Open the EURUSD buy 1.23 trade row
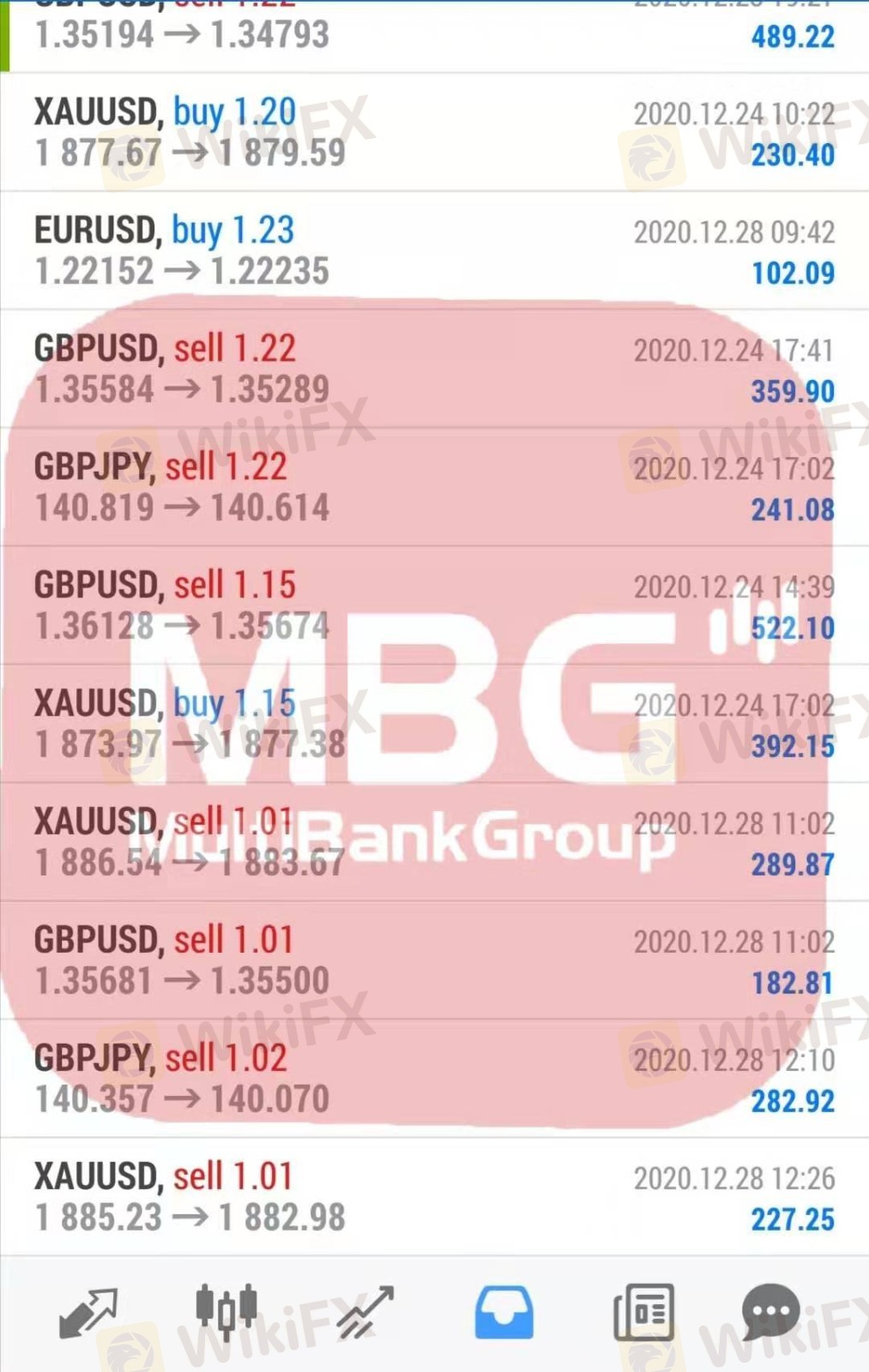Viewport: 869px width, 1372px height. [434, 251]
